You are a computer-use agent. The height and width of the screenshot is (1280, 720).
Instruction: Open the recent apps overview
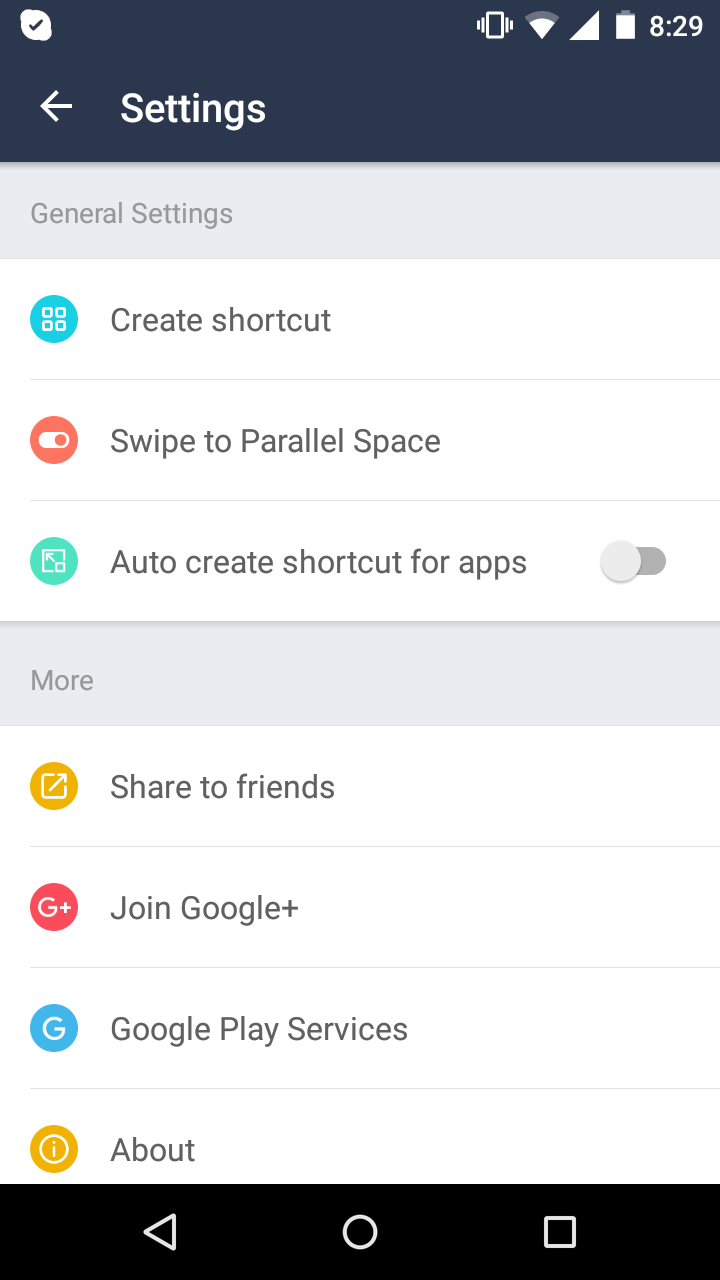(x=560, y=1232)
